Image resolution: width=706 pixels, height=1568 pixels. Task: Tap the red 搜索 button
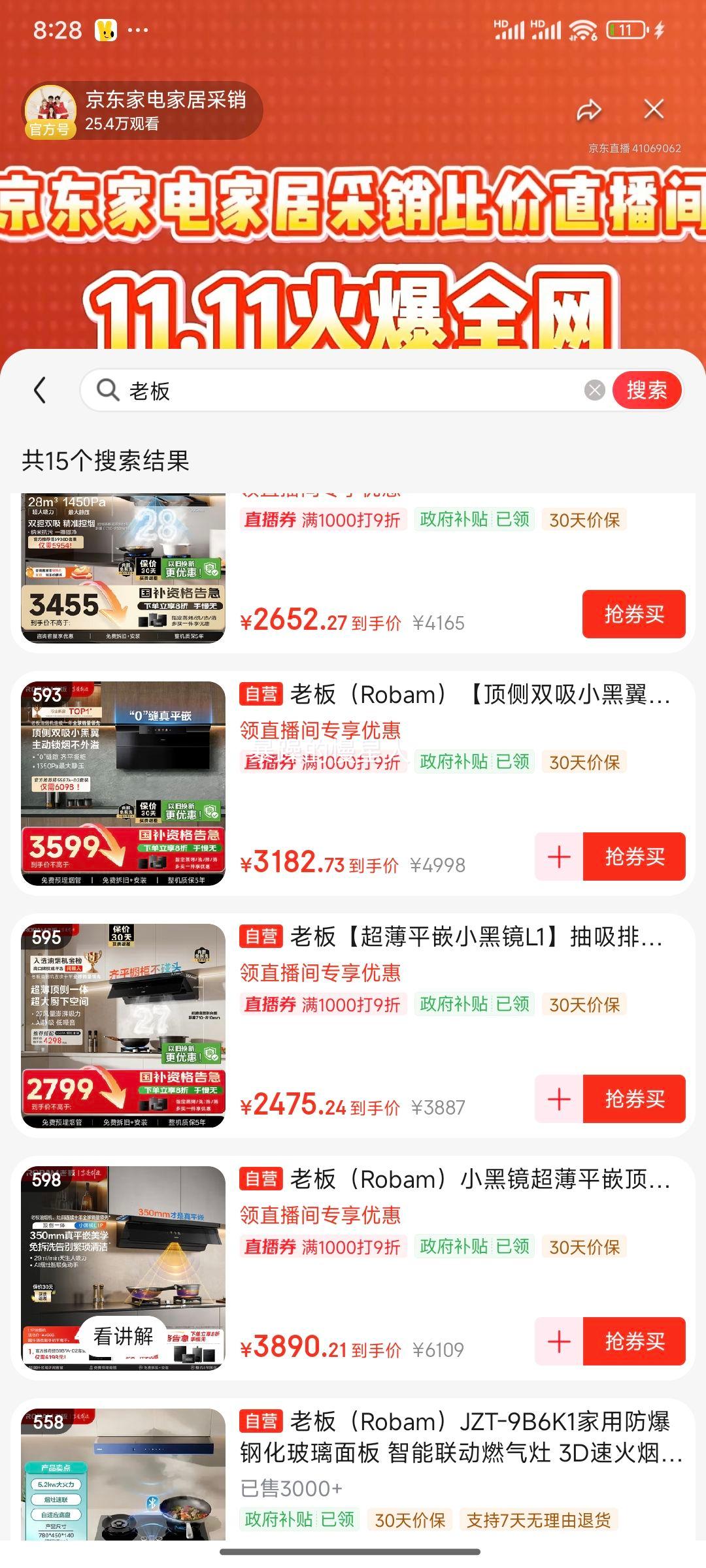(647, 390)
